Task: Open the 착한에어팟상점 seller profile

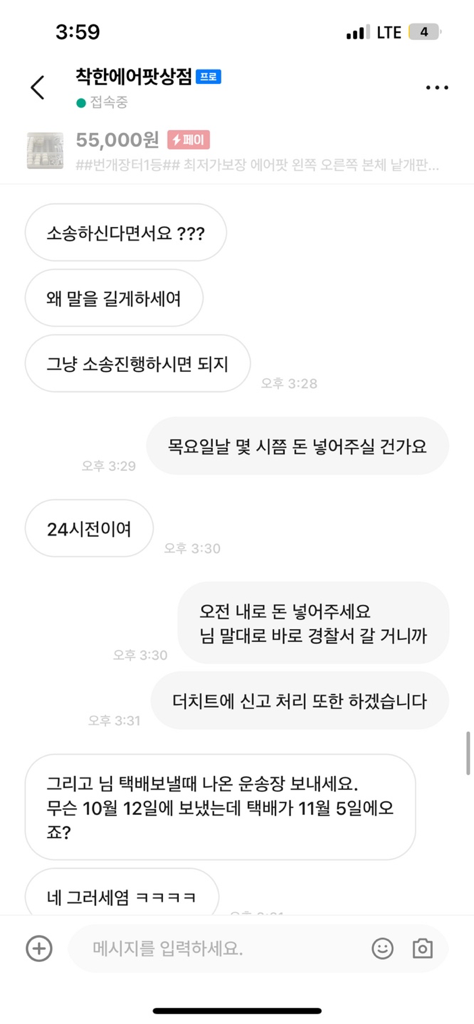Action: (134, 76)
